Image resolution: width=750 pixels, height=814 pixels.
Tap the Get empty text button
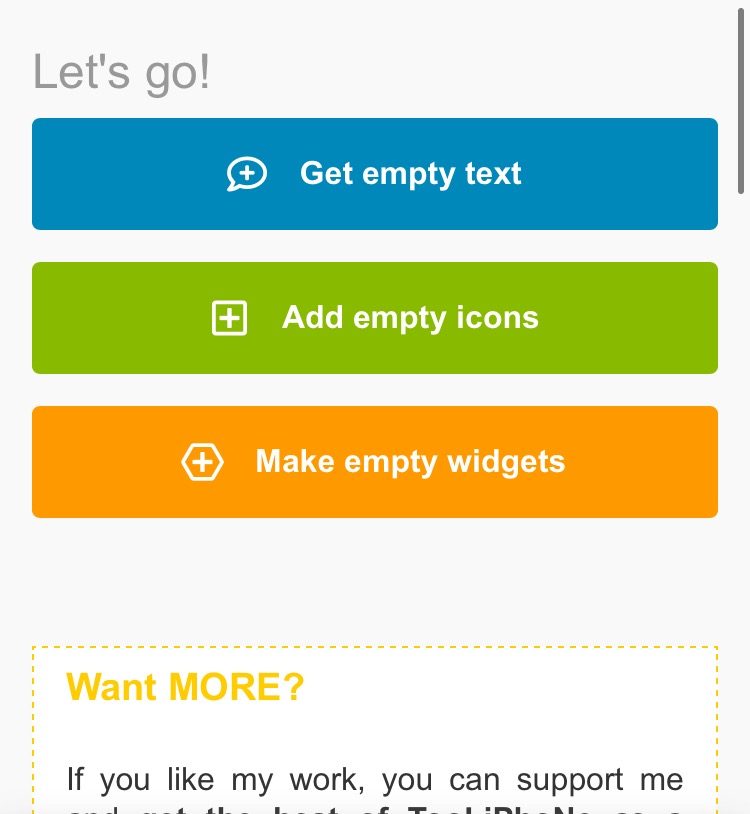375,174
